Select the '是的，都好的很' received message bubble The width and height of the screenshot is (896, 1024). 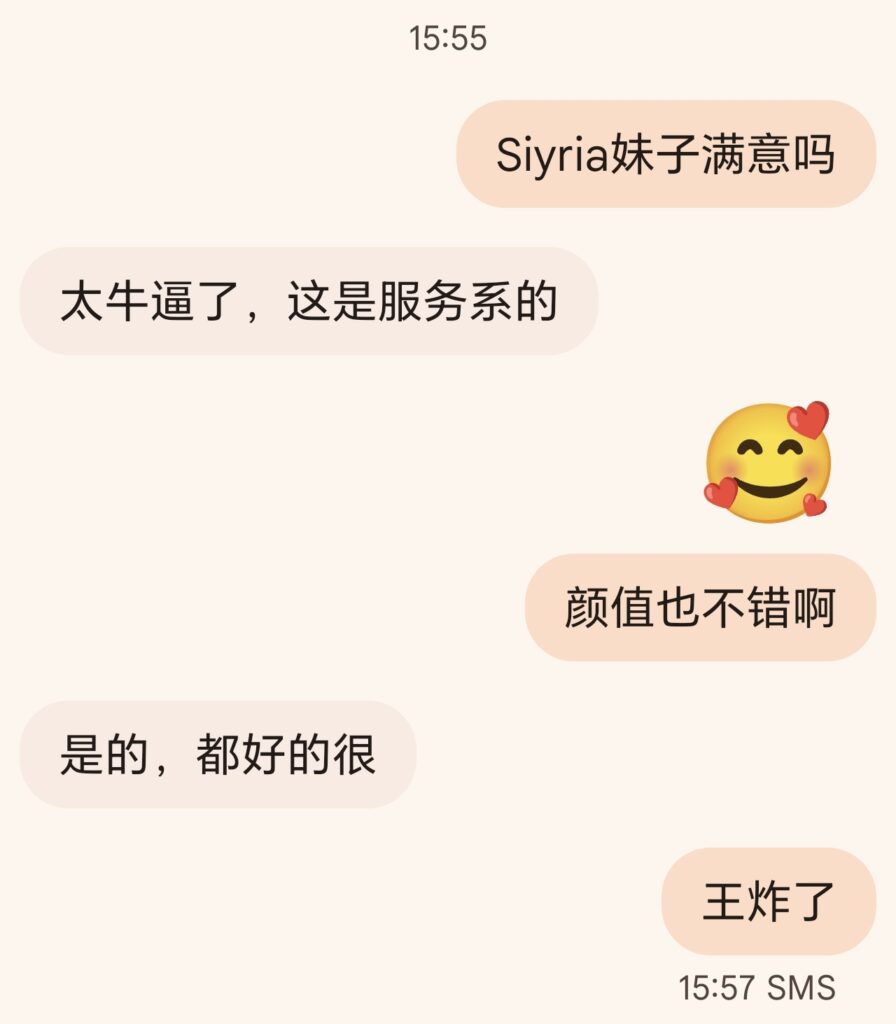click(217, 755)
